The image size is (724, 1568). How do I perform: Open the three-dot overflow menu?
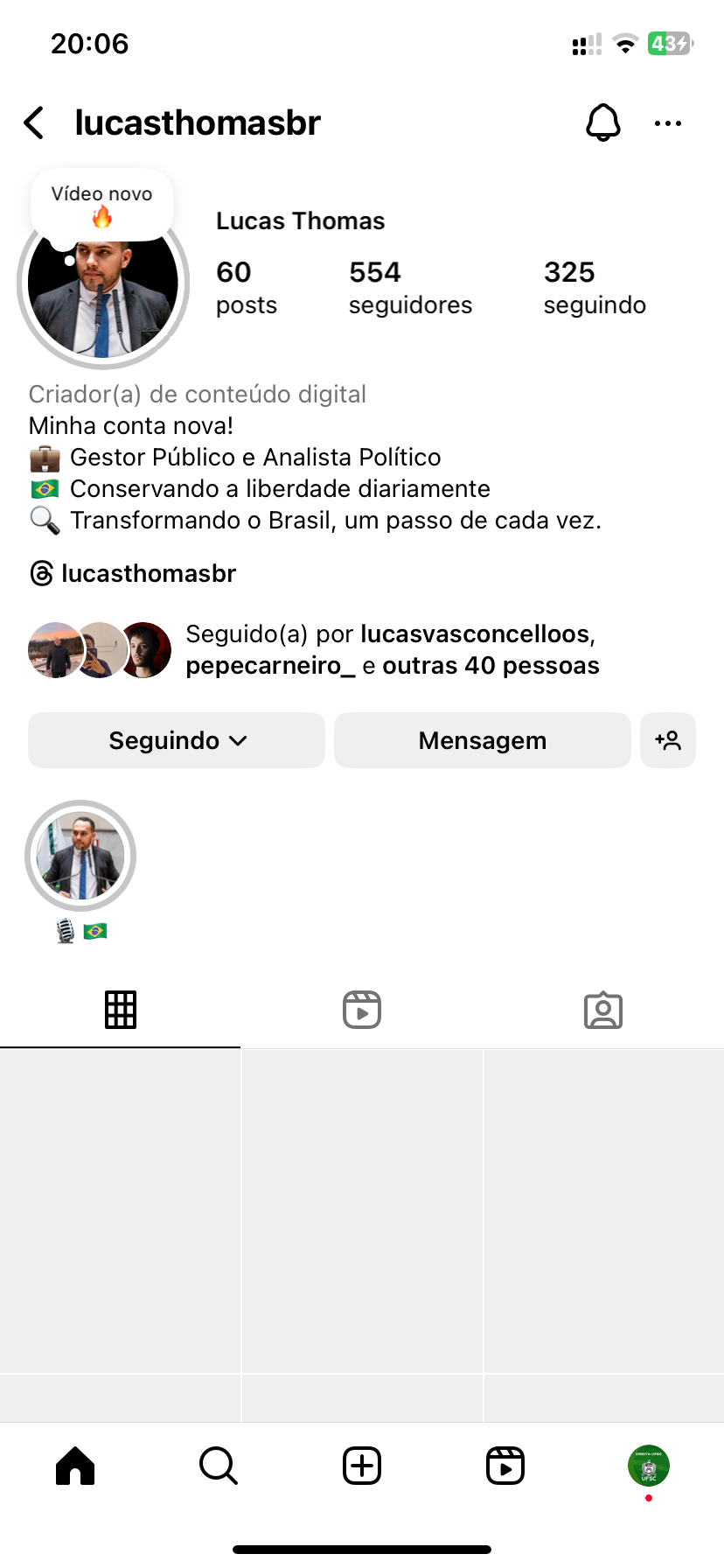(668, 123)
